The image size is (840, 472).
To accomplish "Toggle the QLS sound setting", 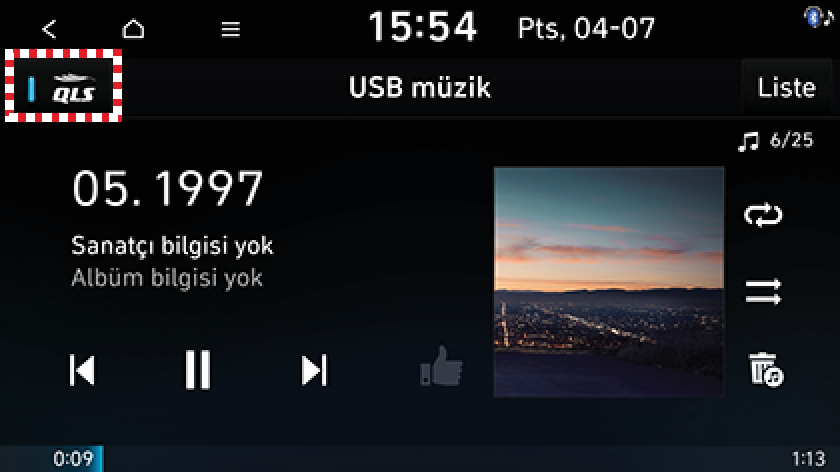I will pyautogui.click(x=65, y=88).
